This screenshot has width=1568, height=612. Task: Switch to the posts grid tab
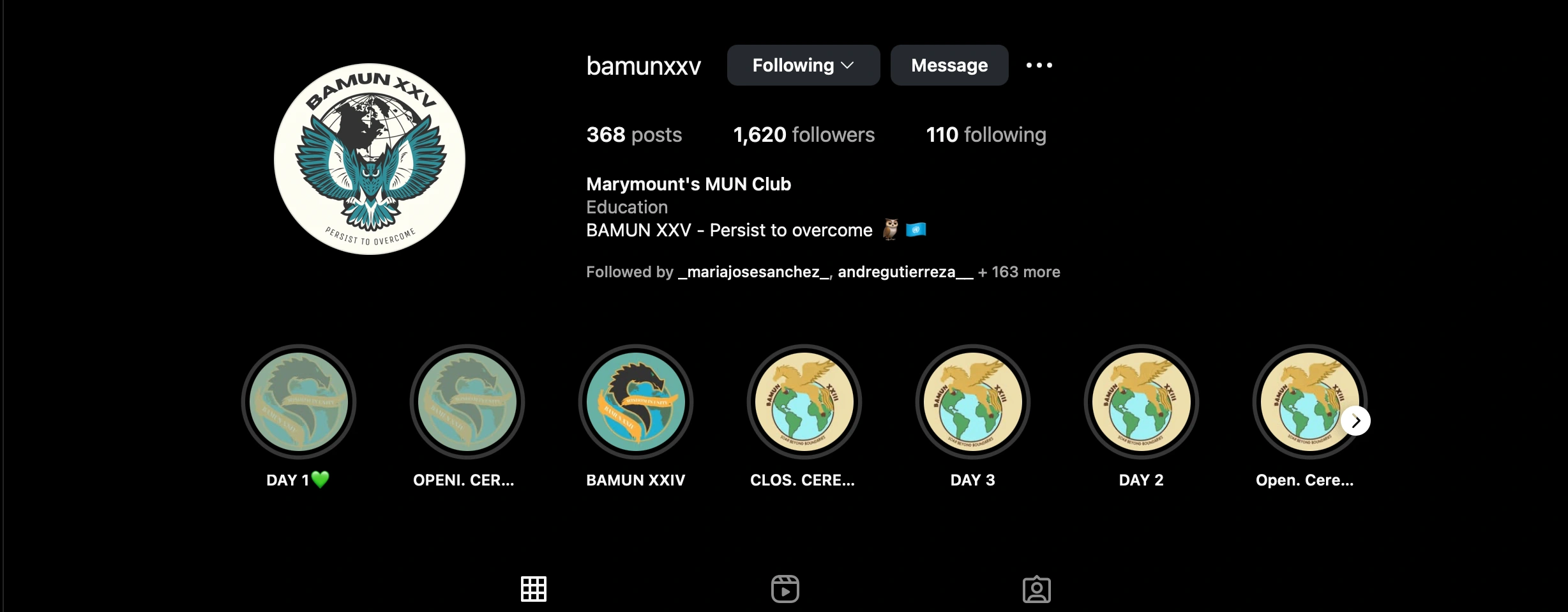[533, 588]
